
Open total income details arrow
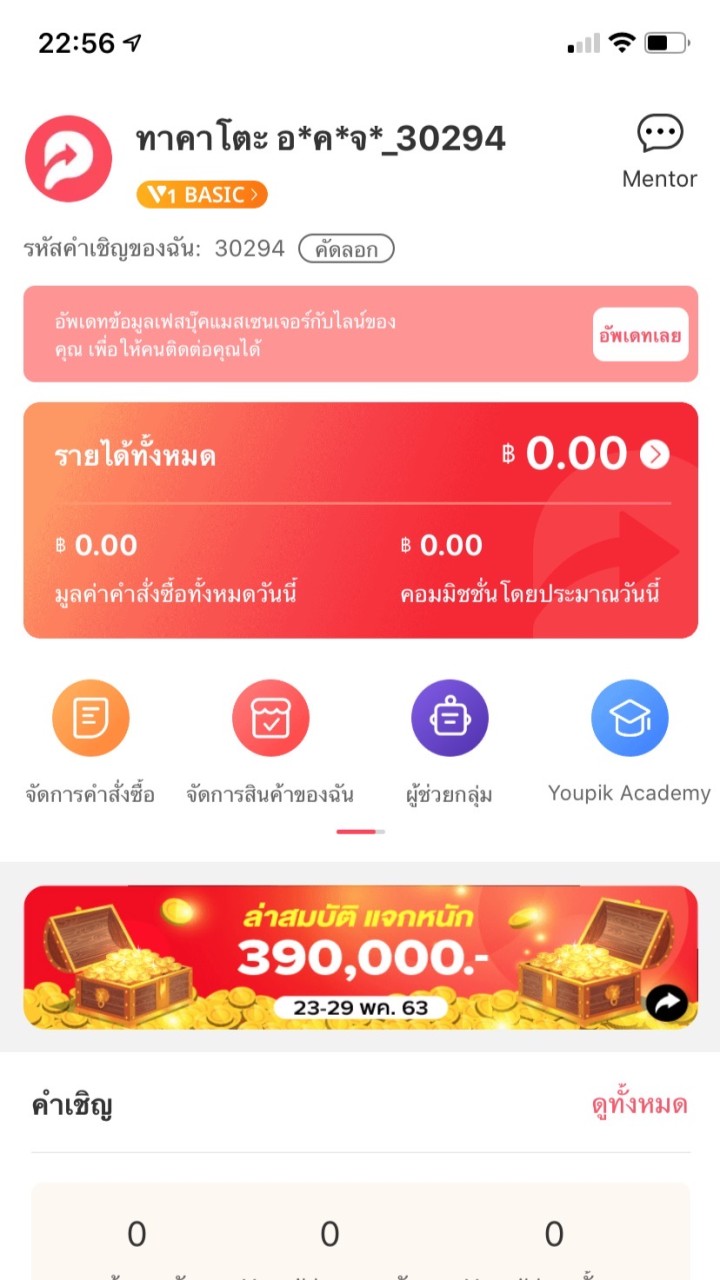click(654, 455)
